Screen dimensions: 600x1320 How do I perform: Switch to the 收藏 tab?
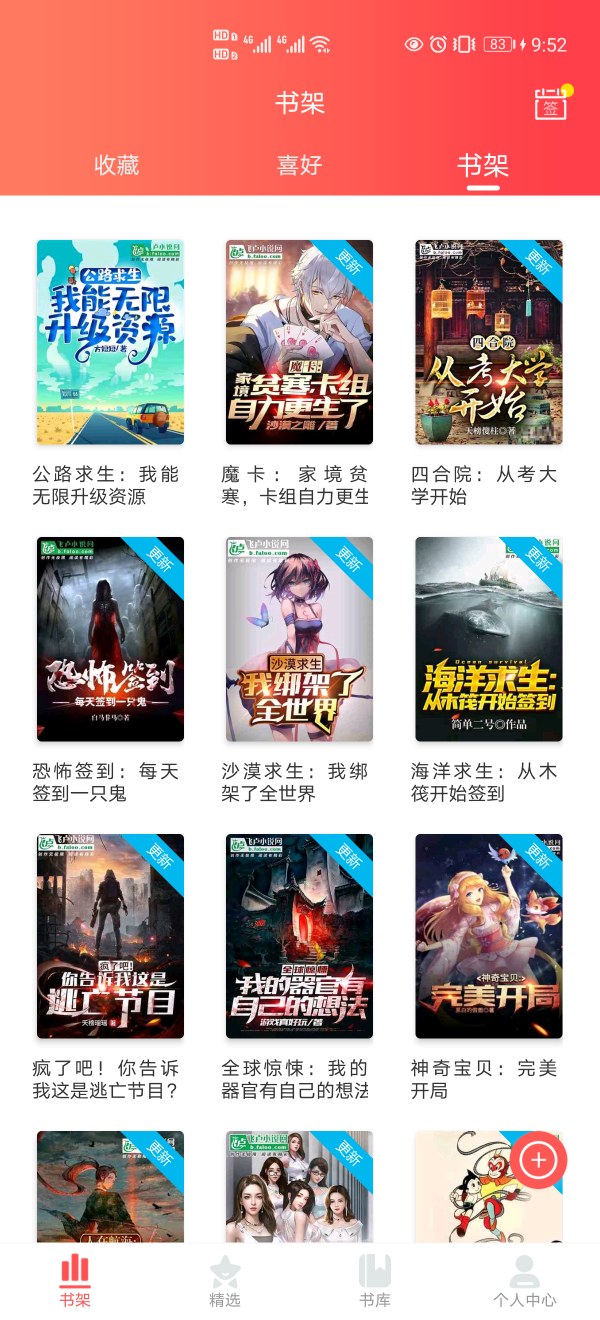pyautogui.click(x=116, y=165)
